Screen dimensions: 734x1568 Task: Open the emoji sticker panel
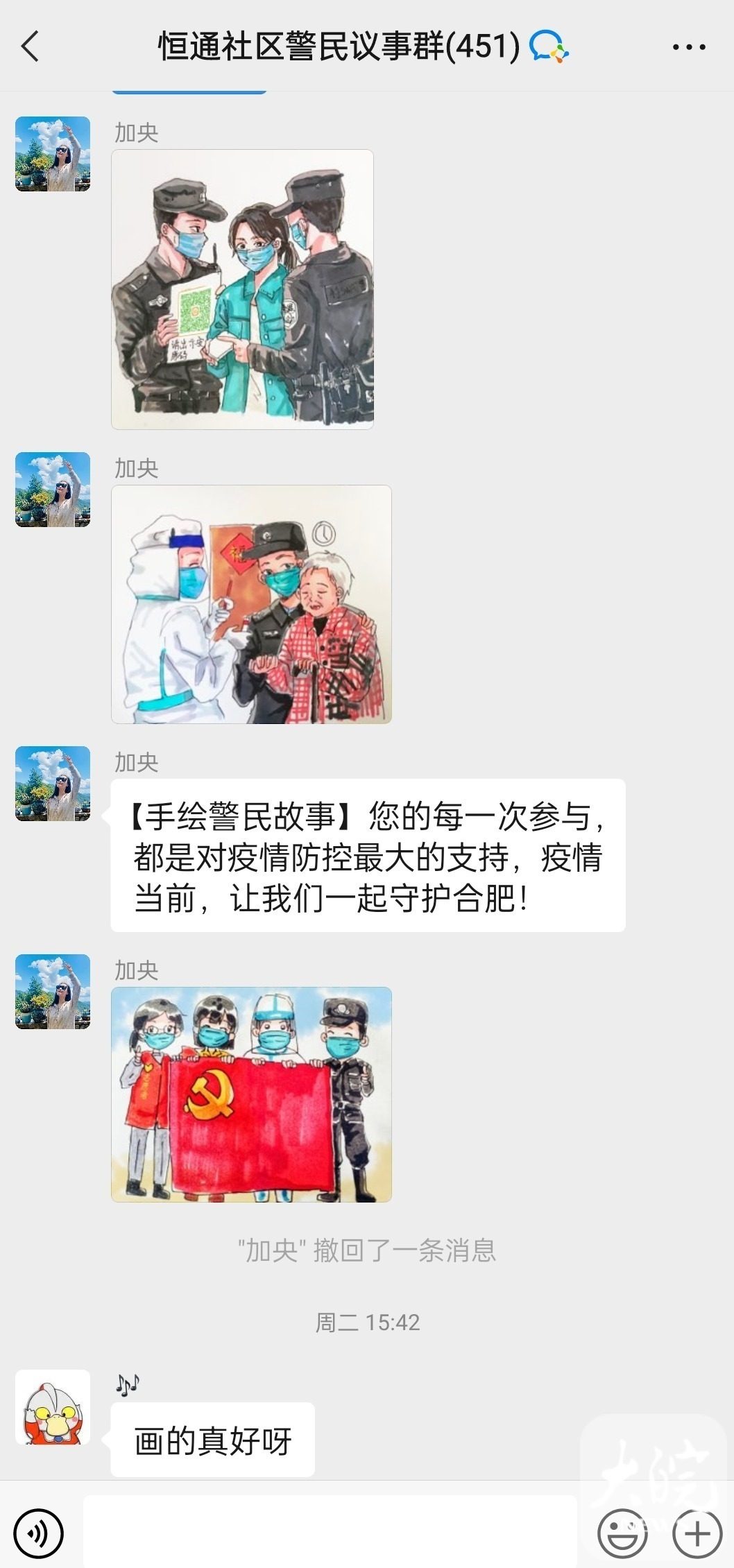coord(622,1533)
